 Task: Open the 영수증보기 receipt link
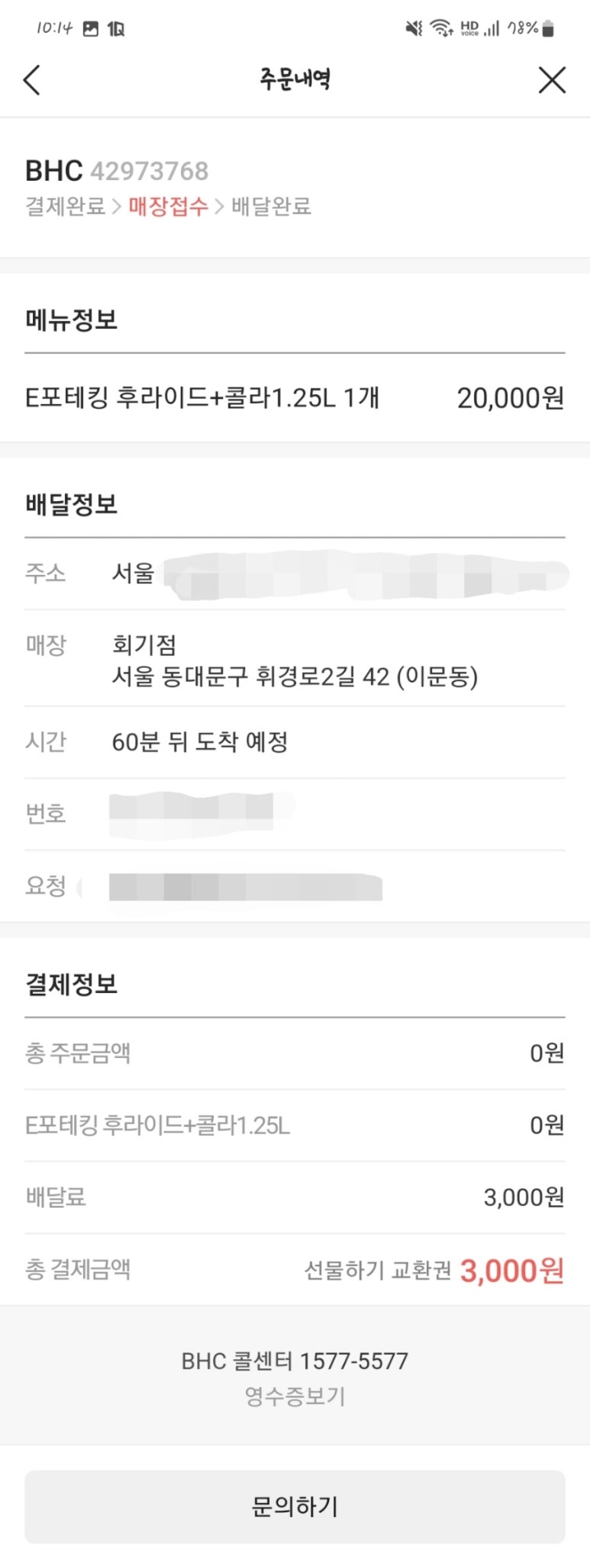coord(295,1396)
